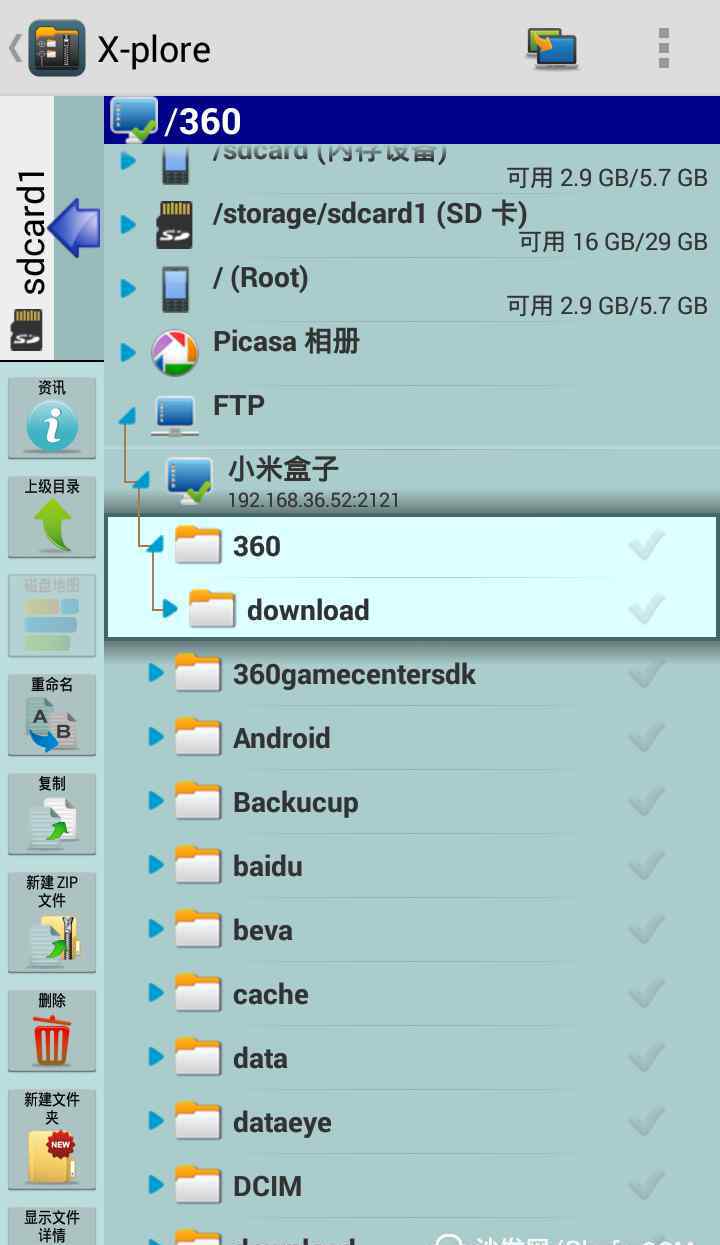720x1245 pixels.
Task: Open the / (Root) entry
Action: pos(411,289)
